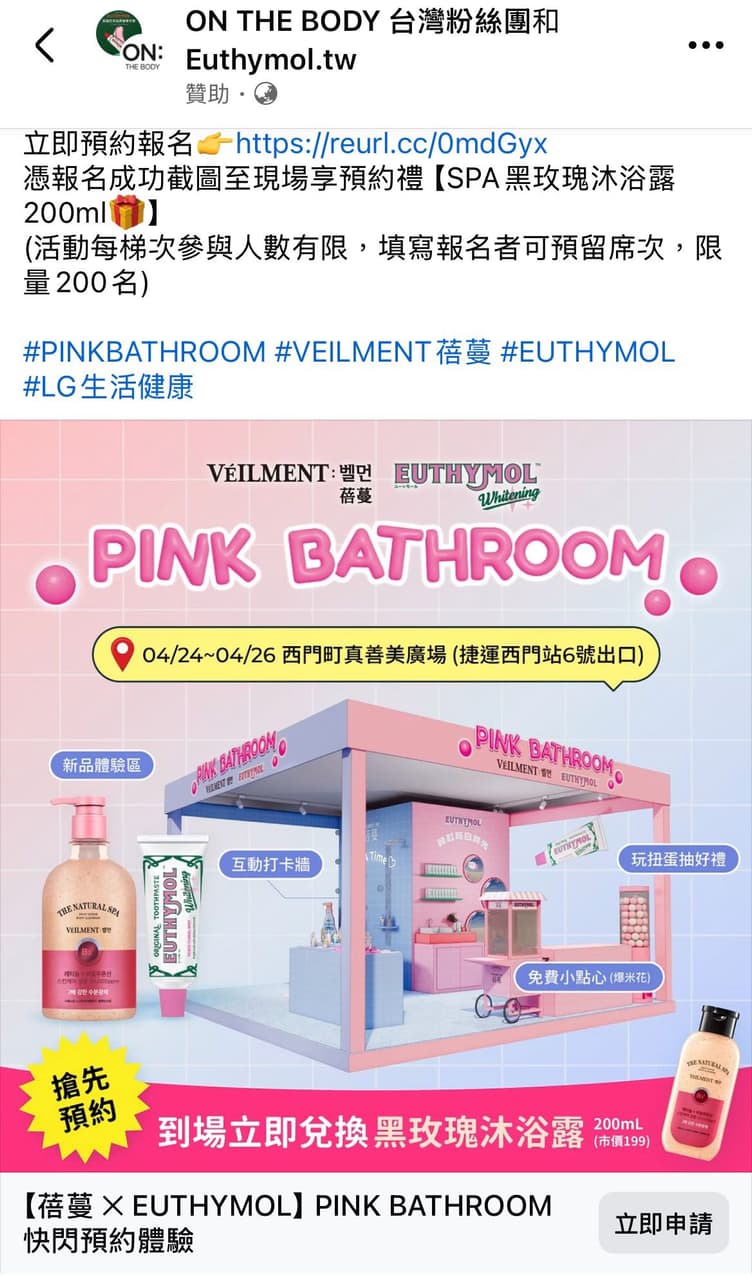Open the ON THE BODY page name
The image size is (752, 1280).
[372, 41]
